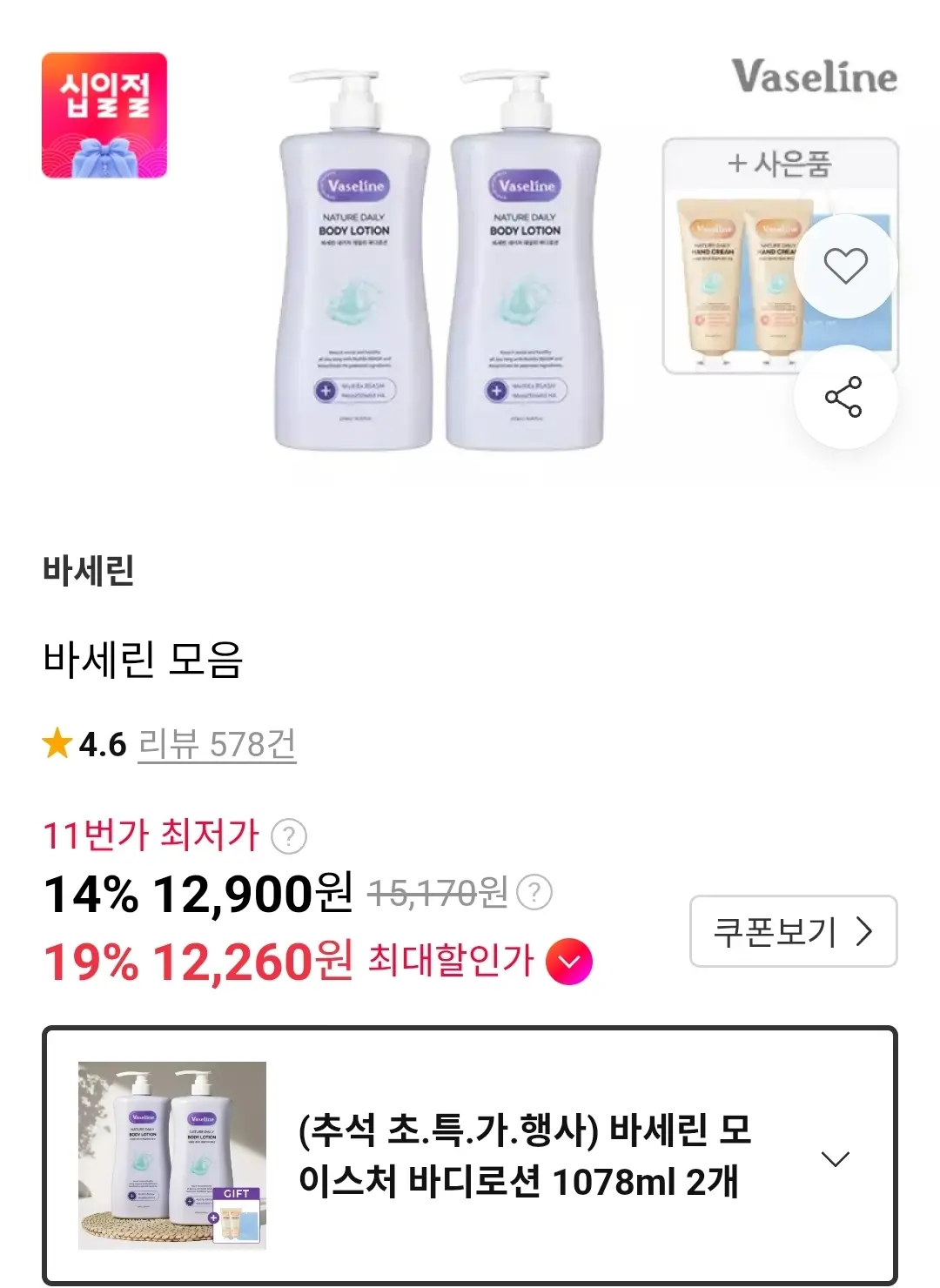
Task: Expand the 최대할인가 price details
Action: coord(568,962)
